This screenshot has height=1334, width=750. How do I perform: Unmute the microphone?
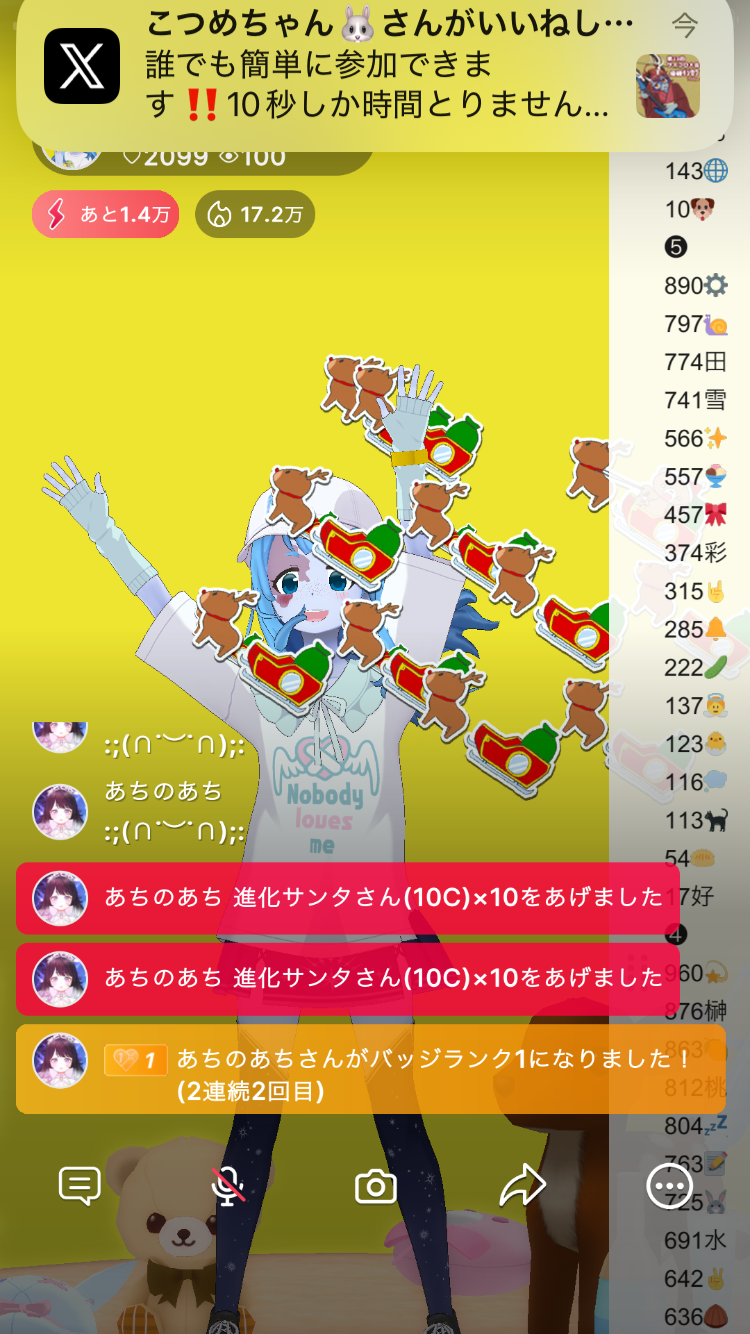pyautogui.click(x=229, y=1186)
